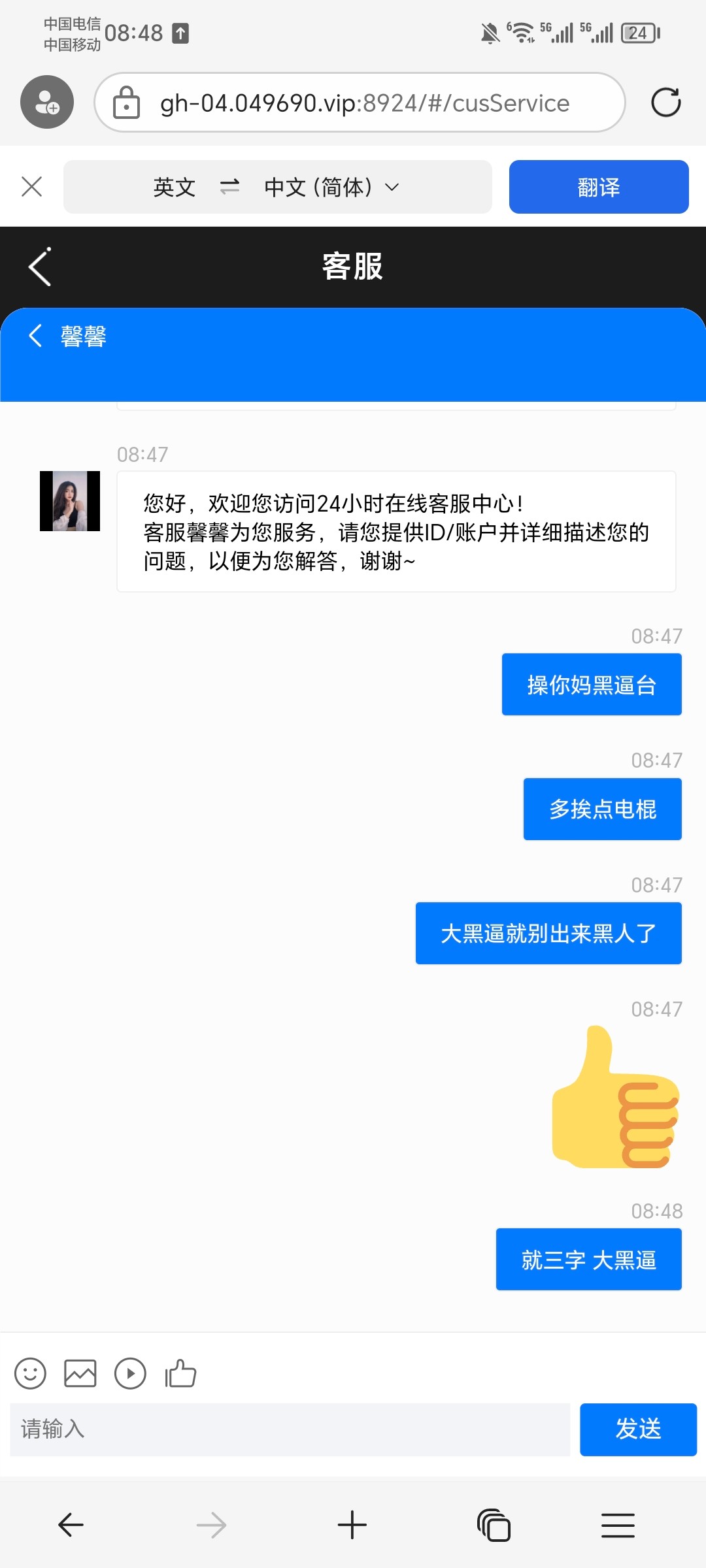Dismiss the translation bar

point(31,187)
